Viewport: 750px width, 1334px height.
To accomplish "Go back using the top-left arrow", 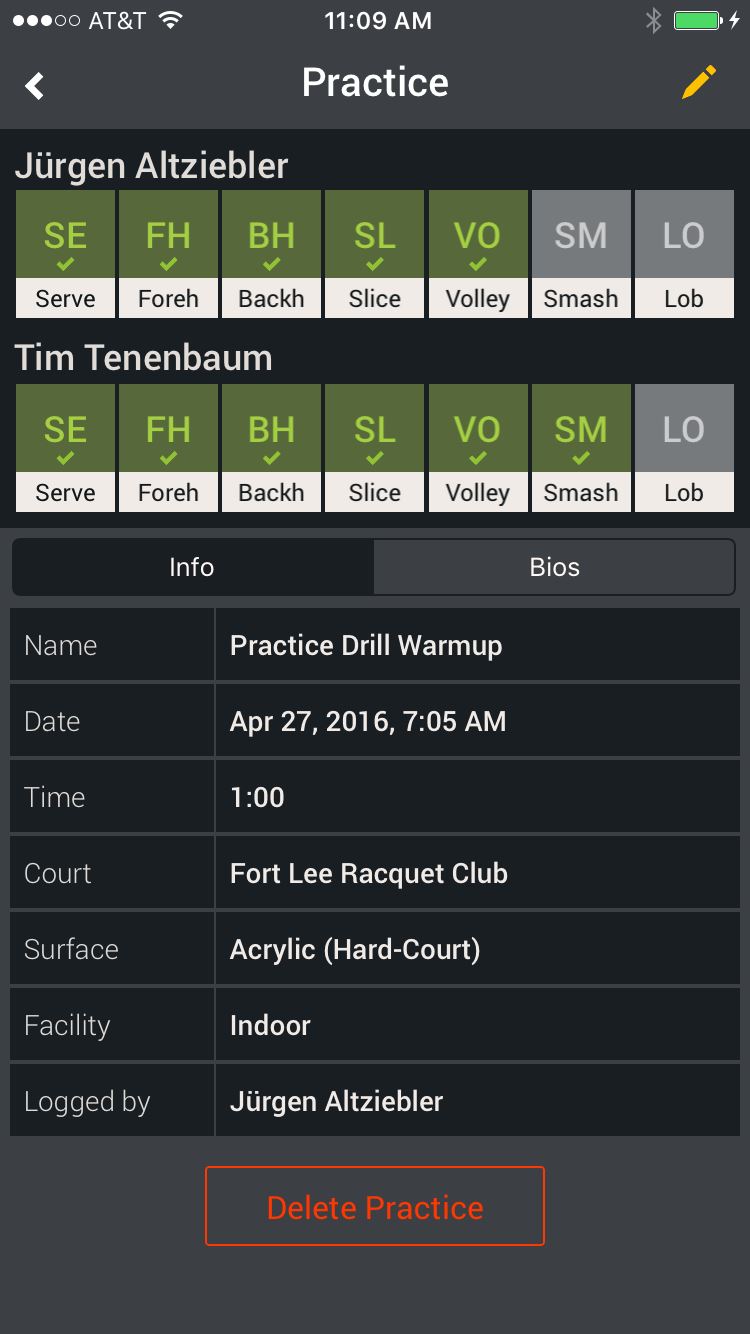I will pos(35,85).
